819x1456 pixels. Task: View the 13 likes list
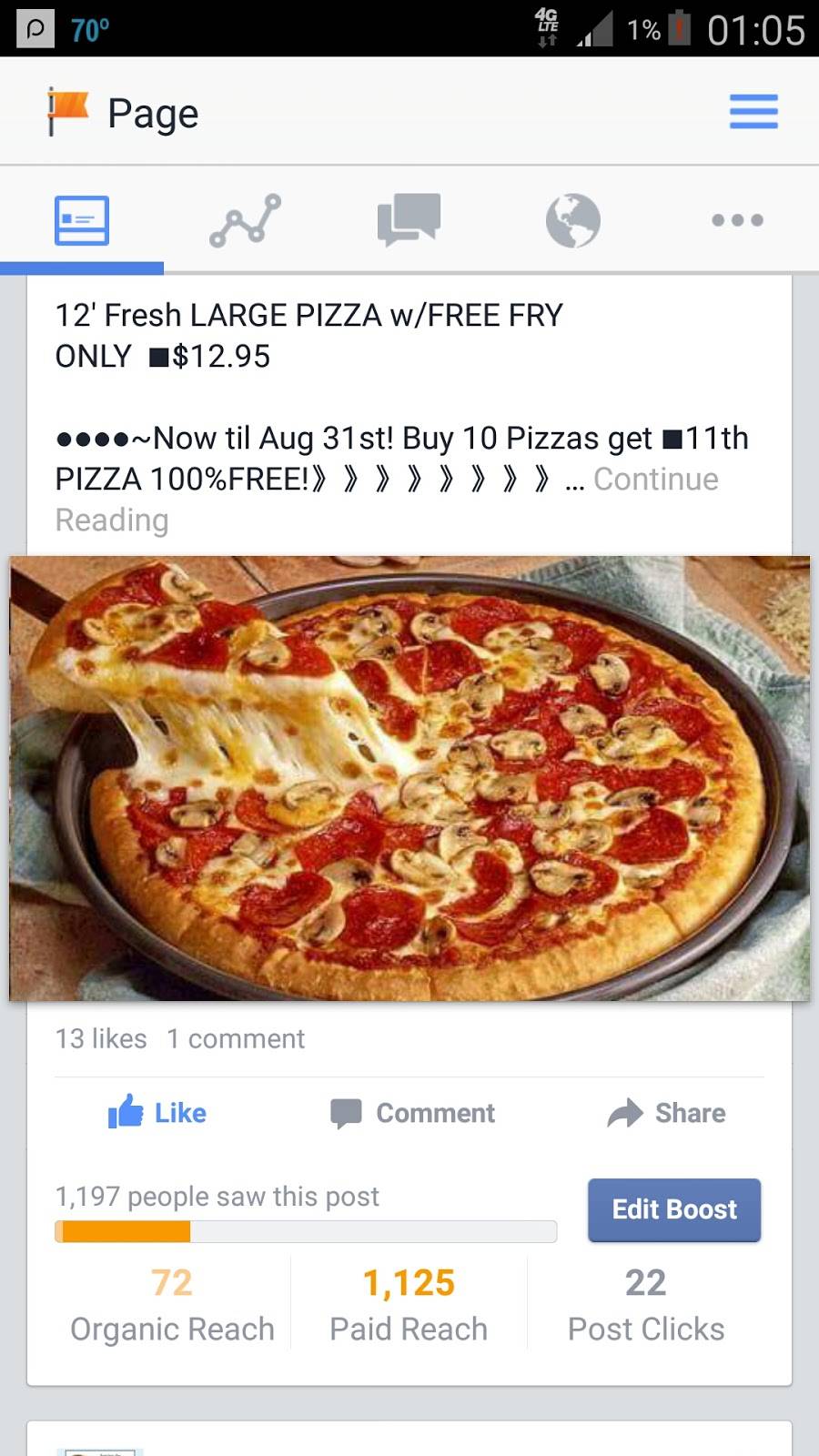pos(101,1039)
